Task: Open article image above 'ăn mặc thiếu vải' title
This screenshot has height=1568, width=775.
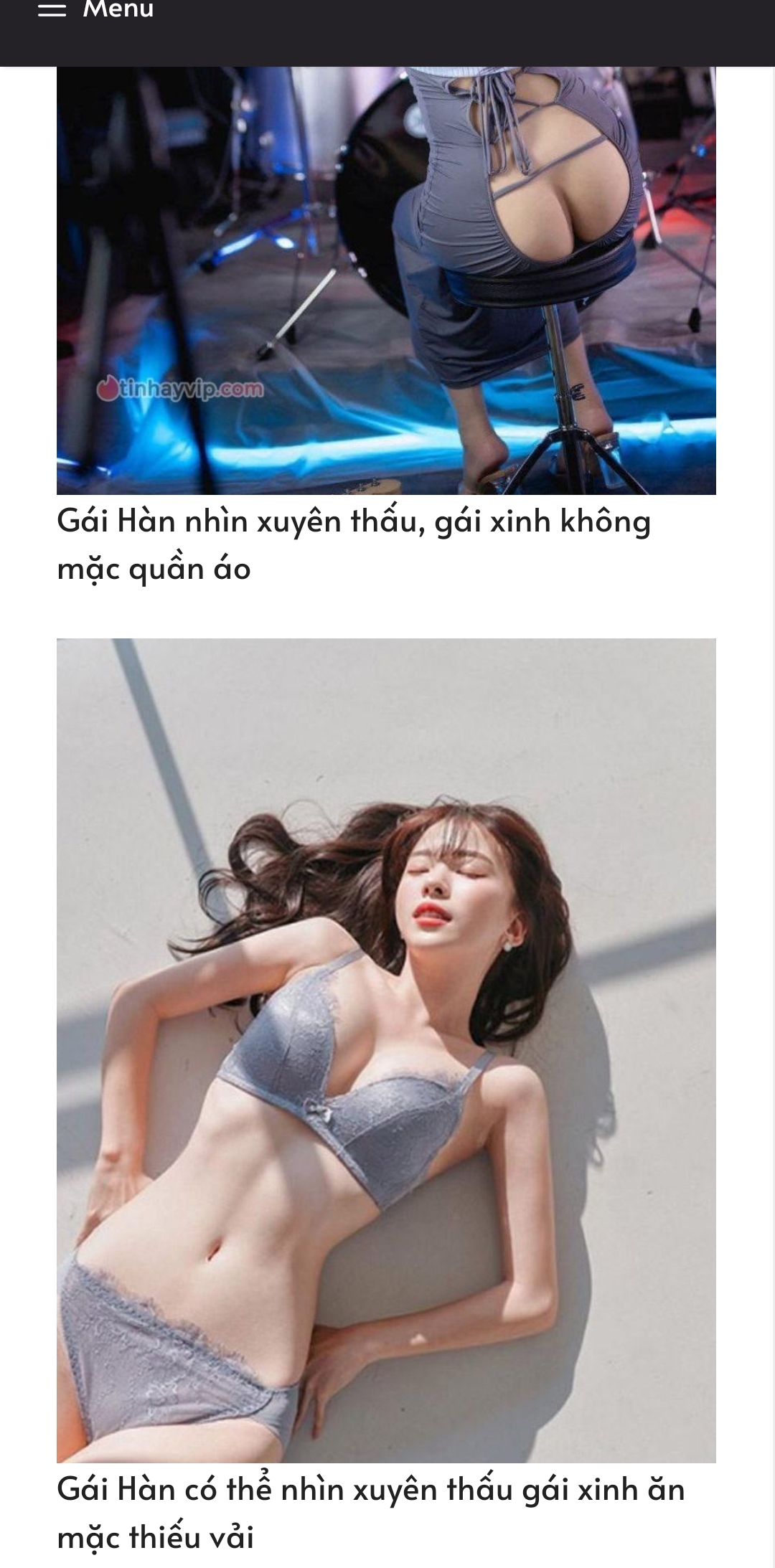Action: (386, 1050)
